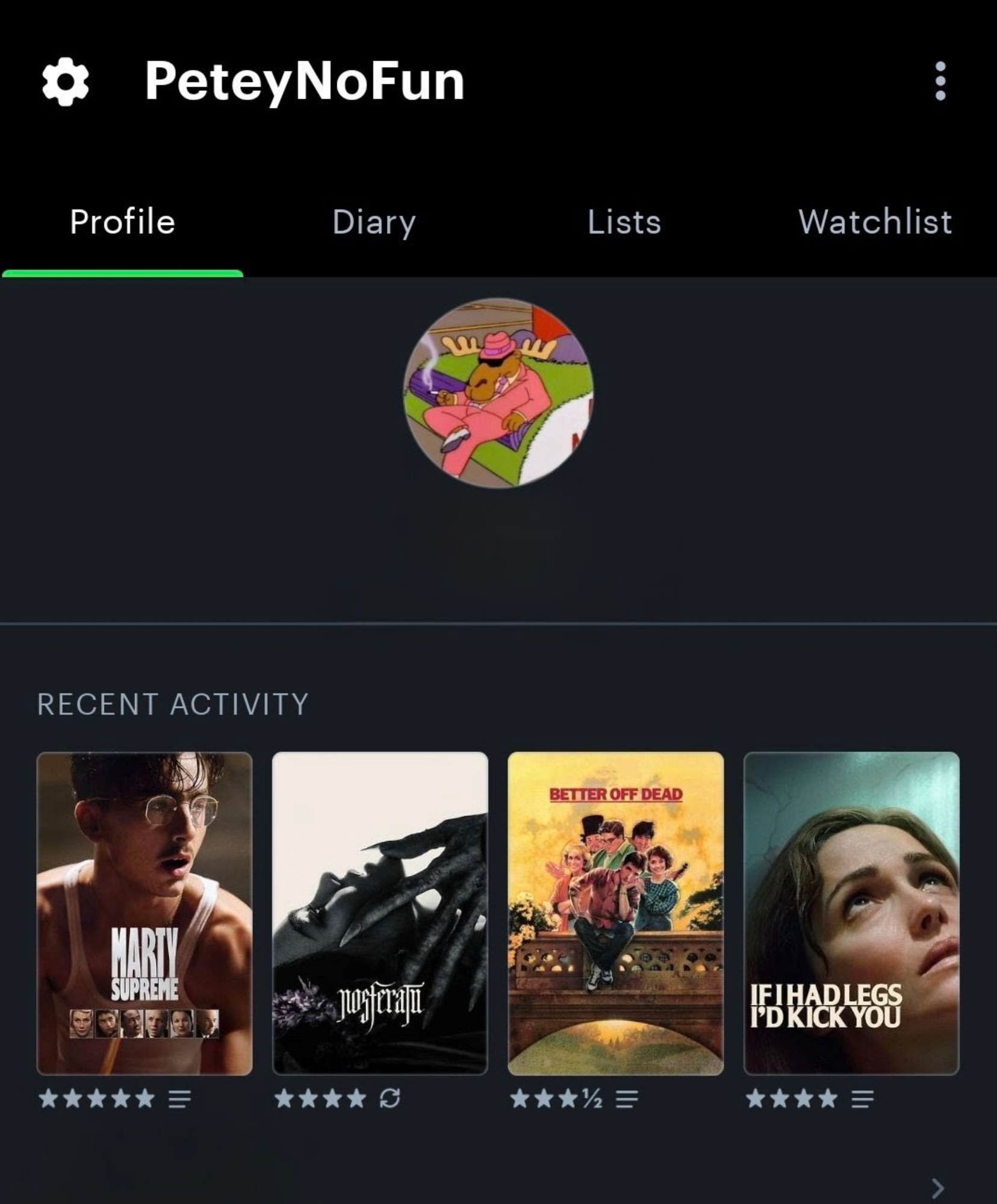The image size is (997, 1204).
Task: Select the Profile tab
Action: point(122,222)
